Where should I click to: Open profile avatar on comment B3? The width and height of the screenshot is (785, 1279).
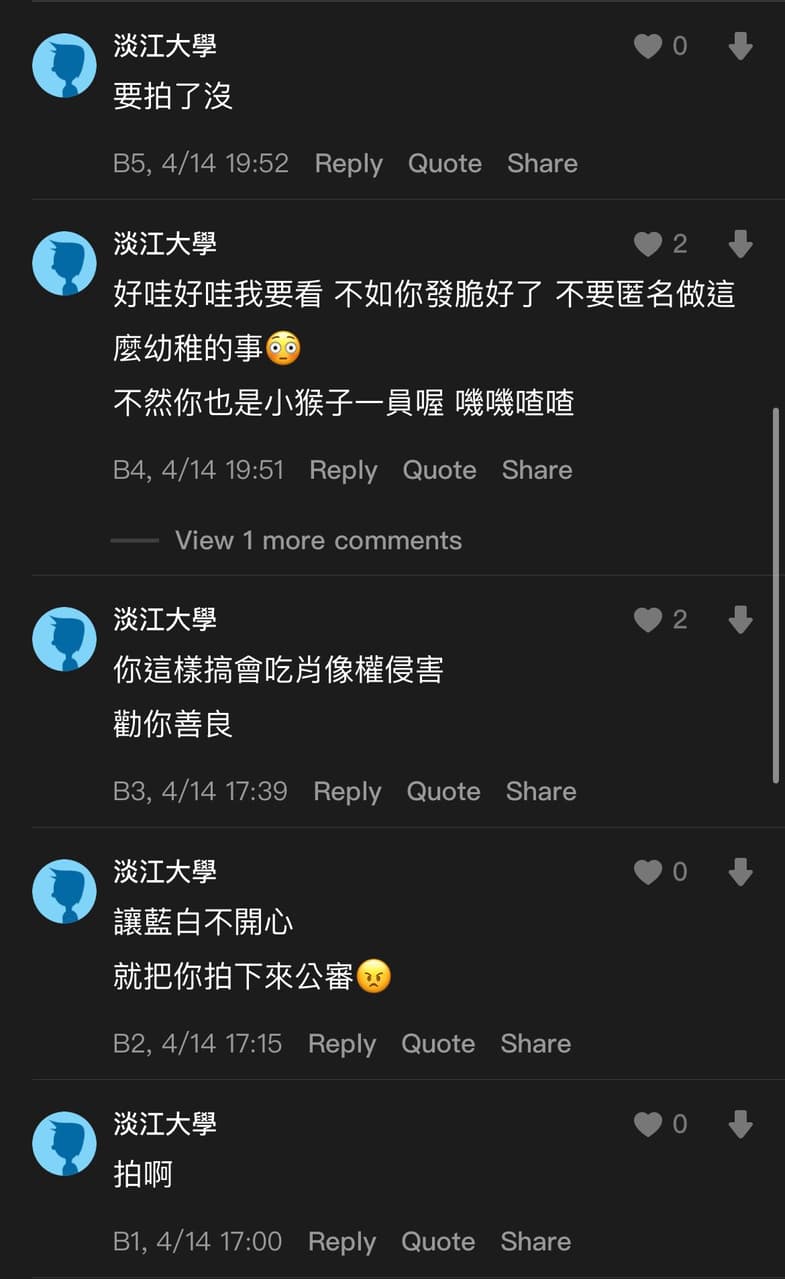pos(65,639)
